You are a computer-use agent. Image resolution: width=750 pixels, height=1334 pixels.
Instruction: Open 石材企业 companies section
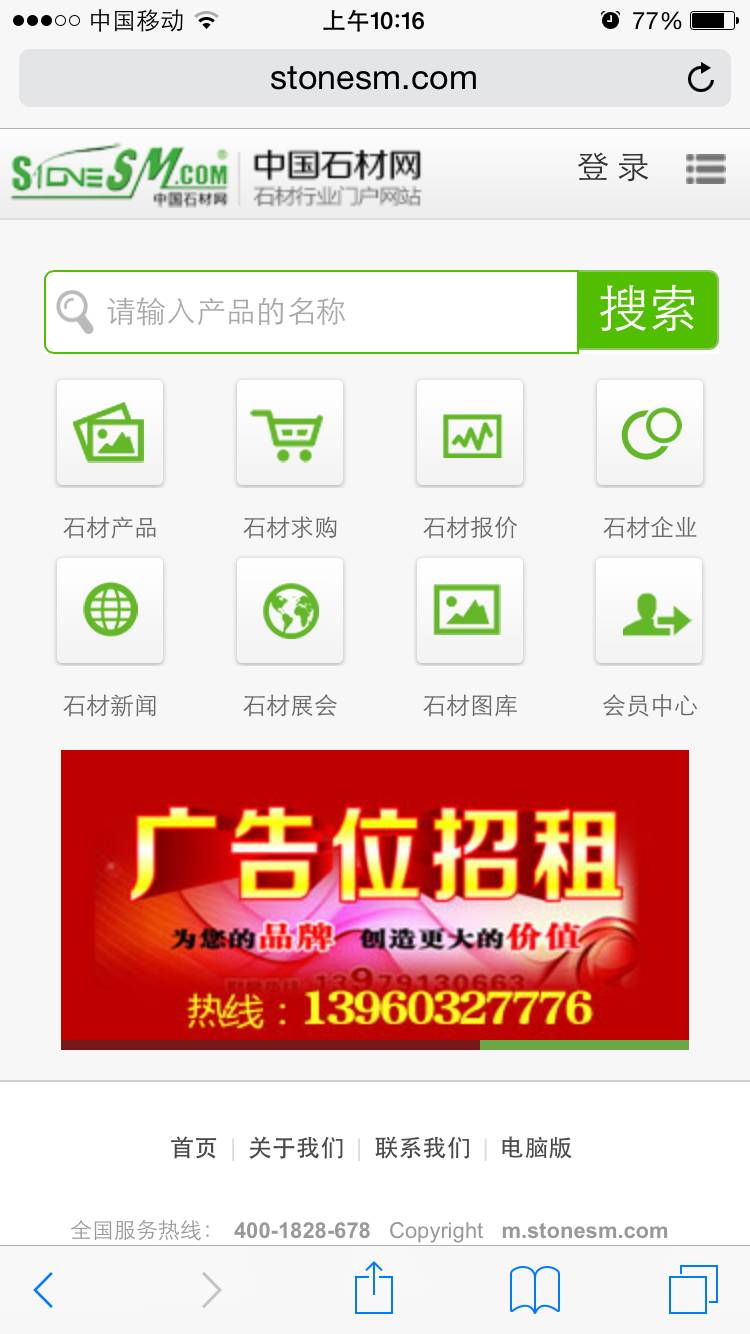tap(650, 433)
